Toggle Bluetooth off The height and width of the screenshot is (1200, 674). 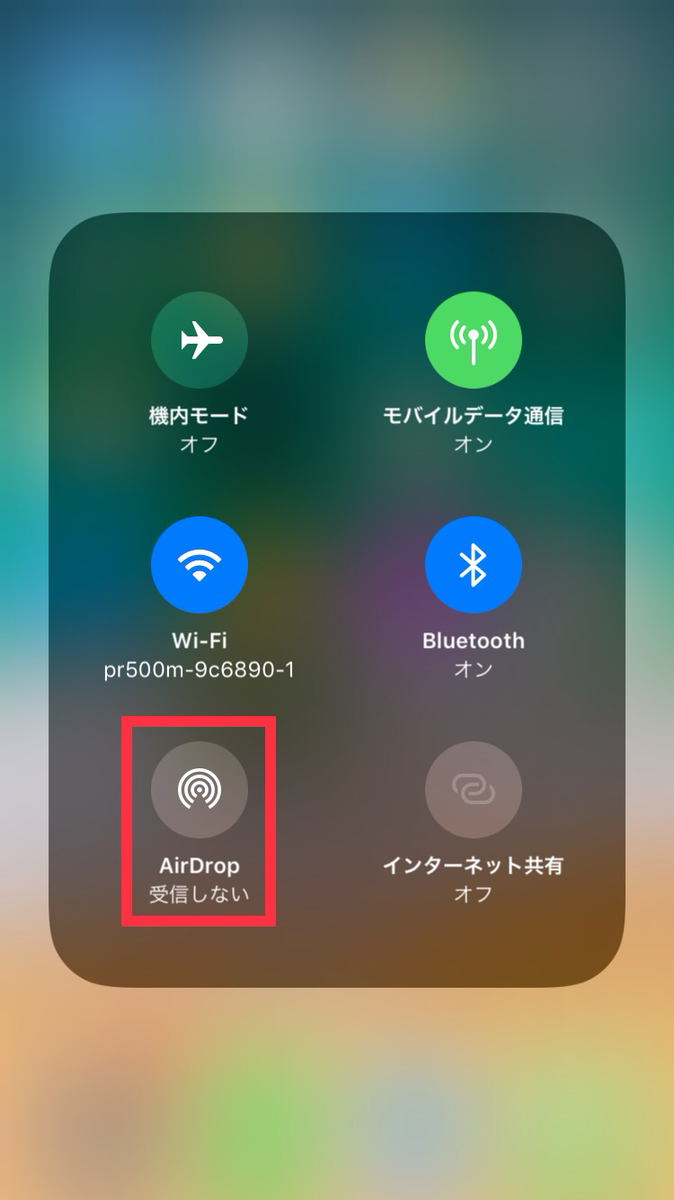coord(473,566)
